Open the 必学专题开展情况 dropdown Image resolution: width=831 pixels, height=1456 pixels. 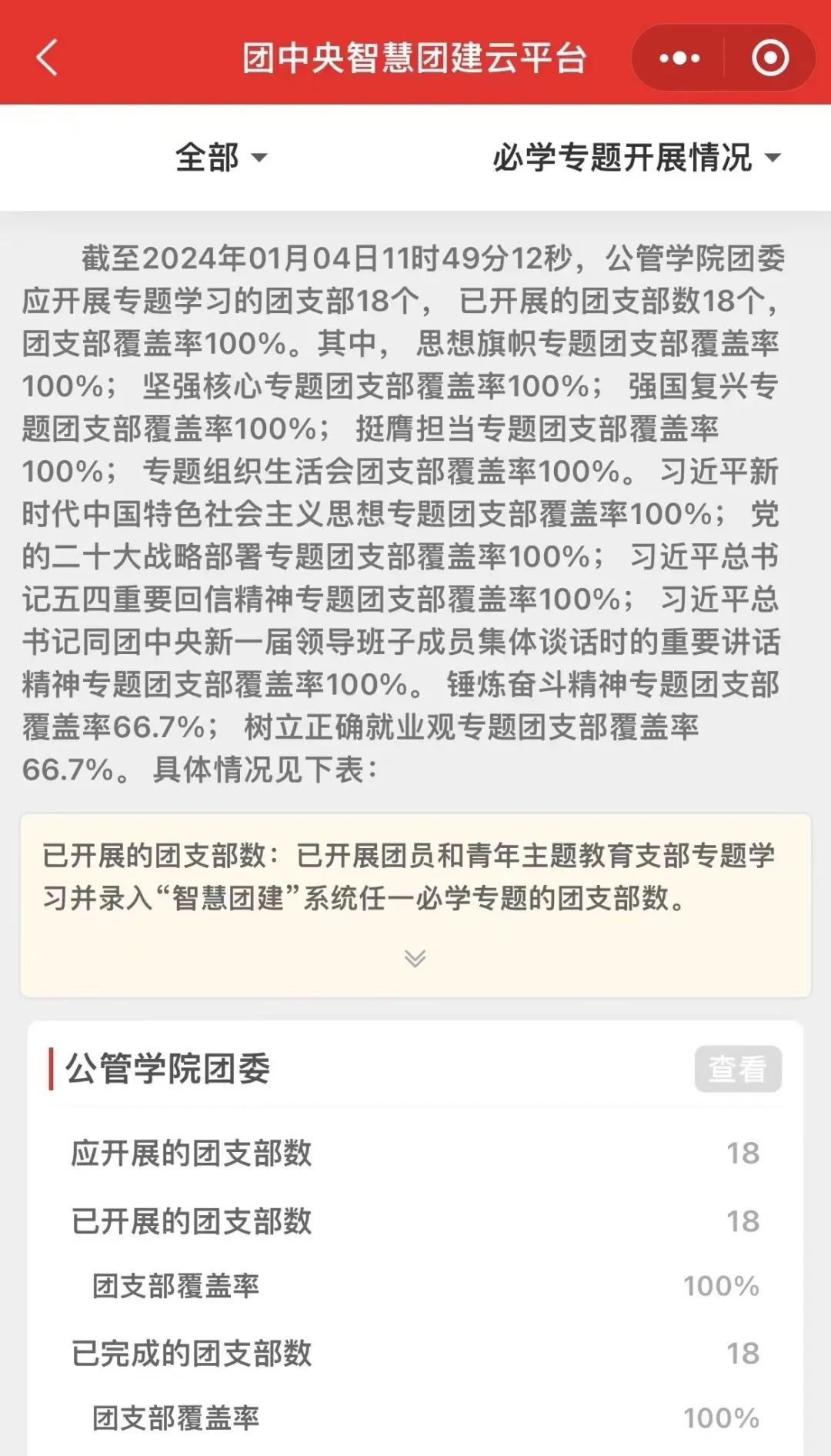(636, 158)
